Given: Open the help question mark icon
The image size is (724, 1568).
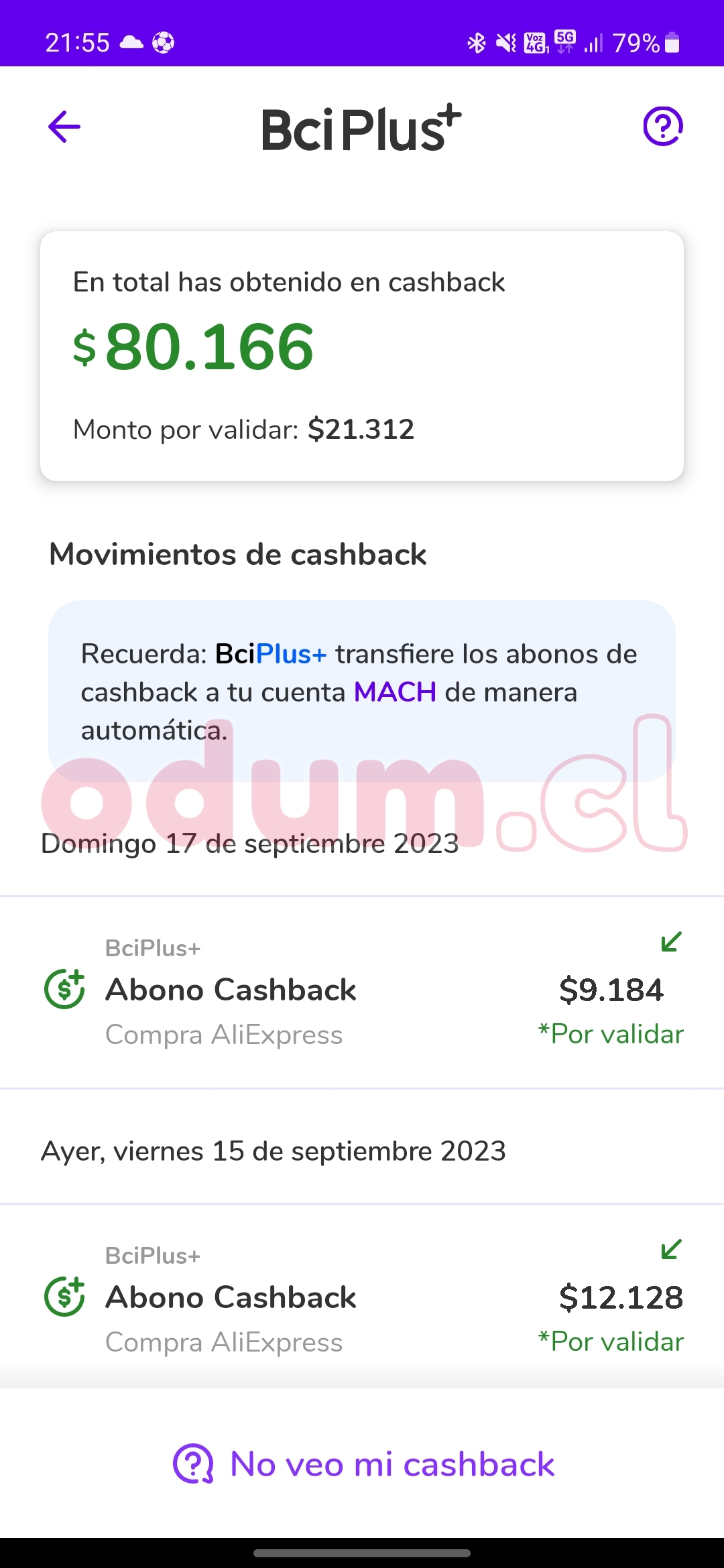Looking at the screenshot, I should pyautogui.click(x=662, y=126).
